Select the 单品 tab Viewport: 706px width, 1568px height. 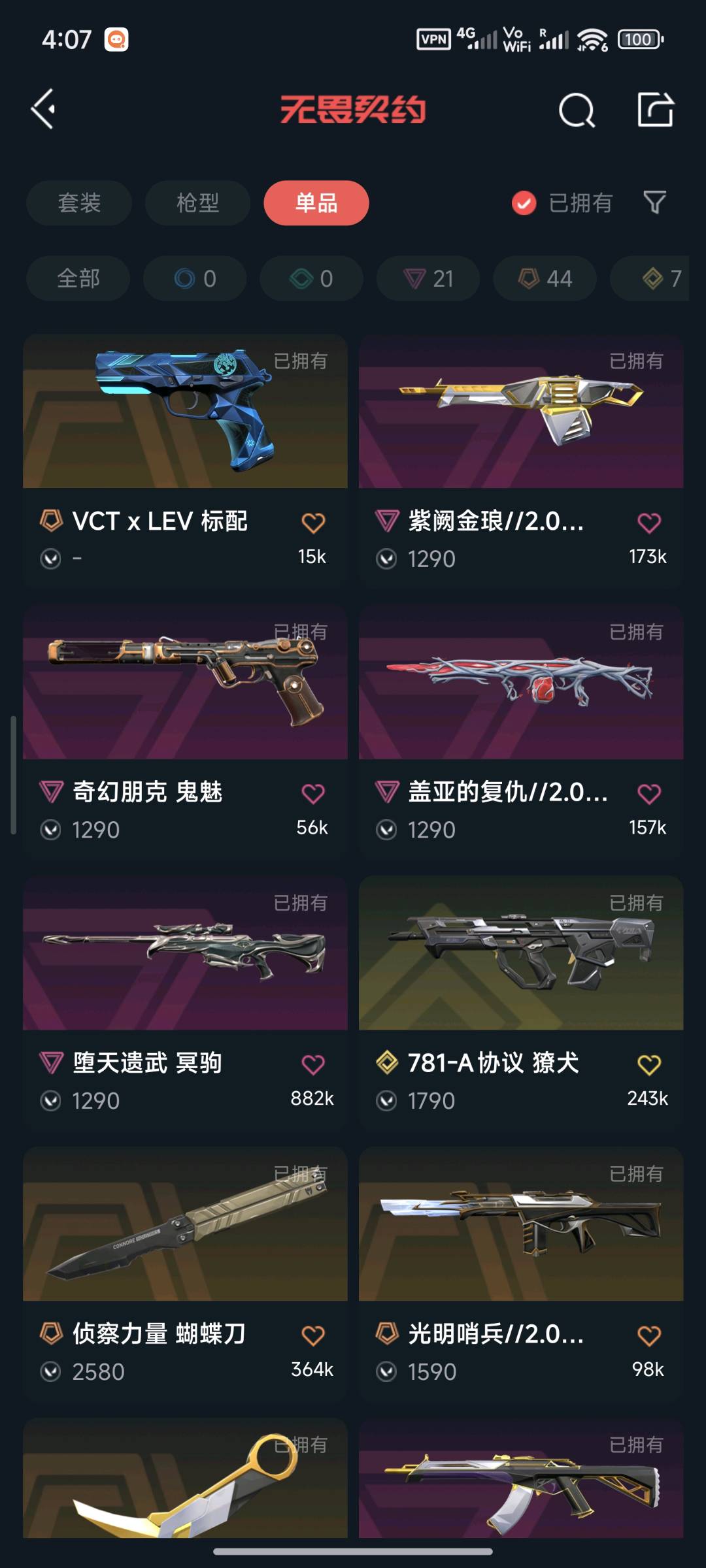(x=316, y=203)
